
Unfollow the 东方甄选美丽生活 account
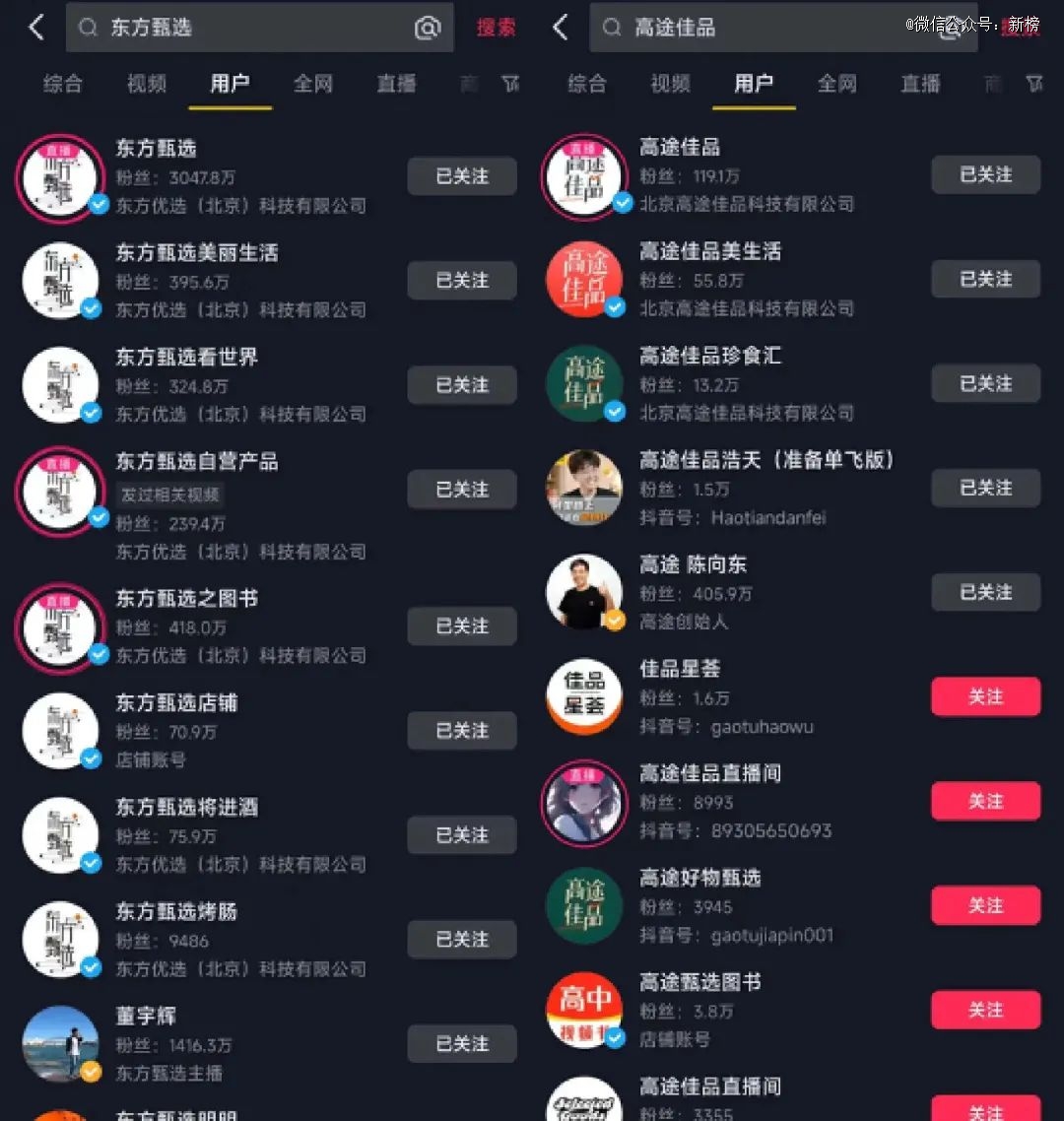(462, 281)
